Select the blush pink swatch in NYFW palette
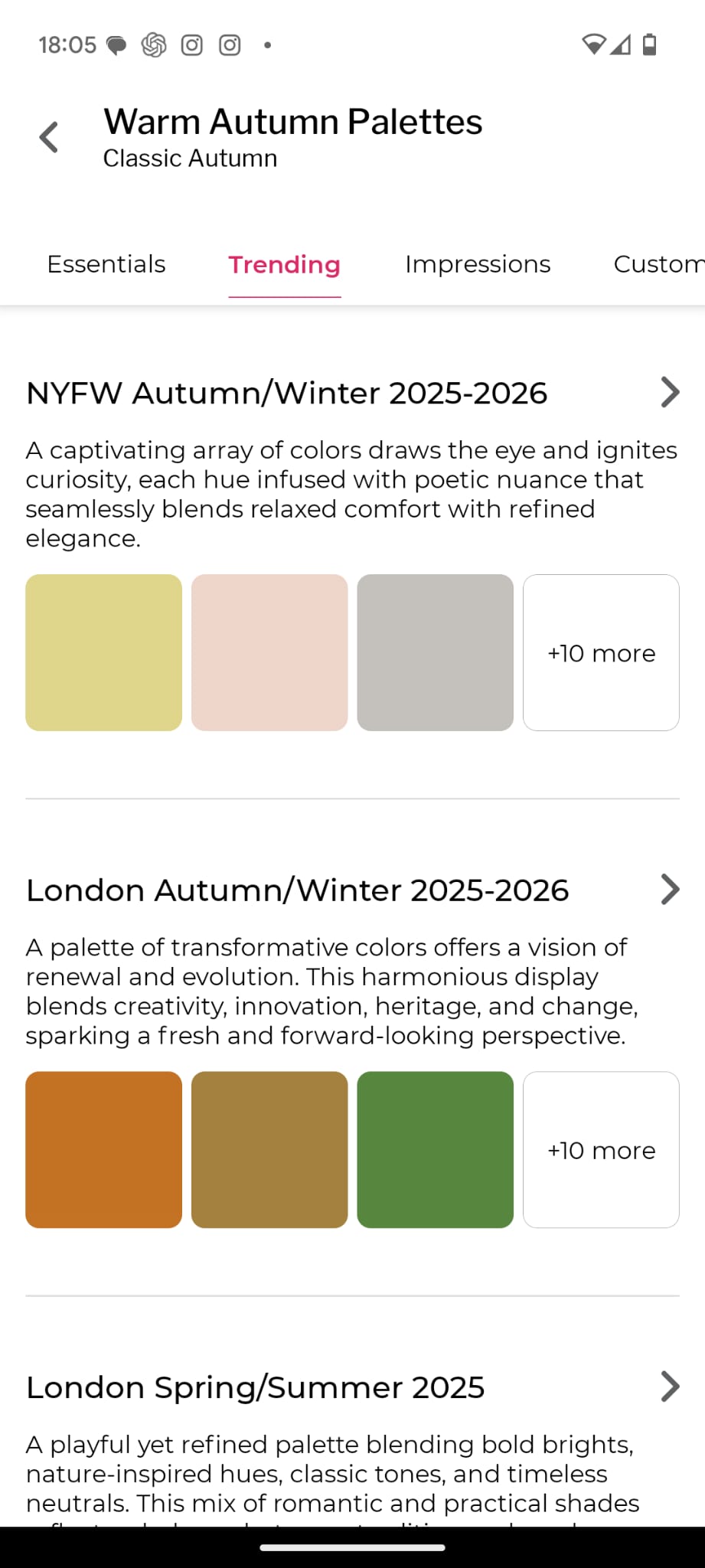 pos(269,652)
